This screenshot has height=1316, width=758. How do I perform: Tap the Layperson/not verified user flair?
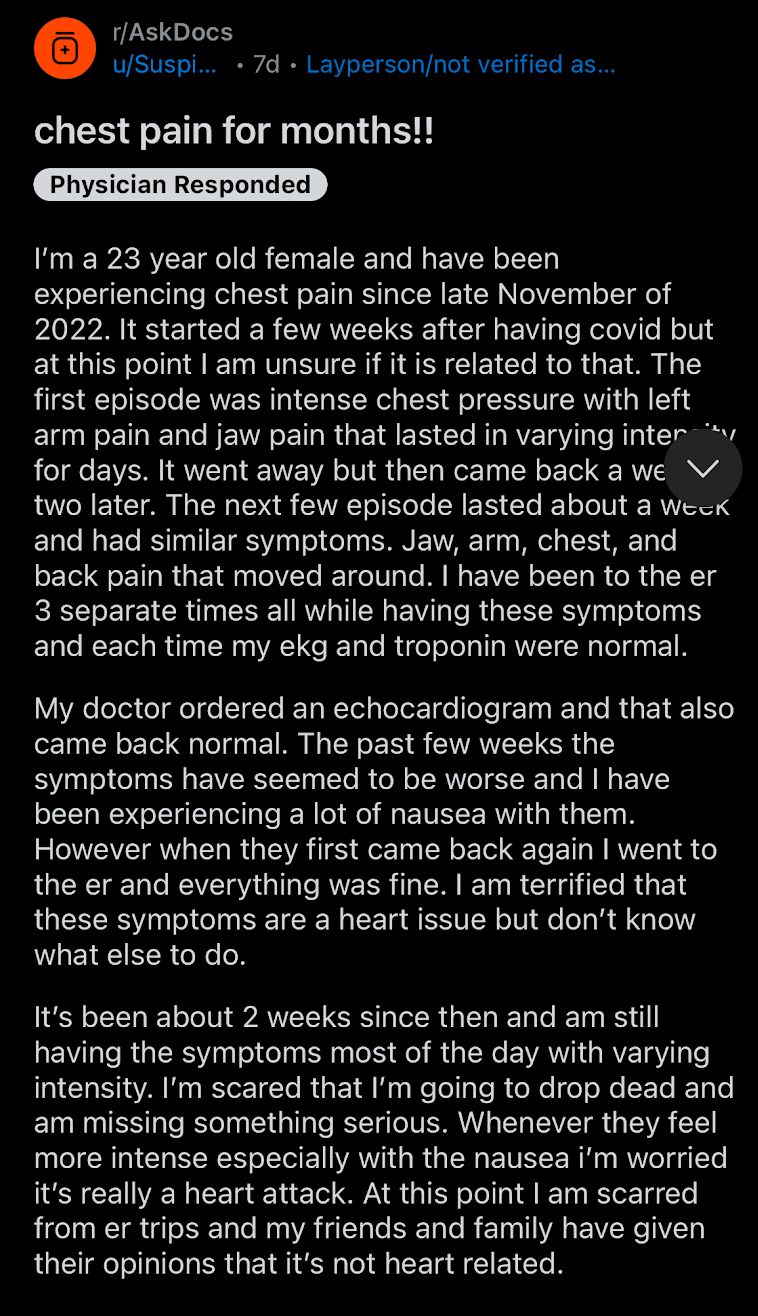click(x=461, y=65)
